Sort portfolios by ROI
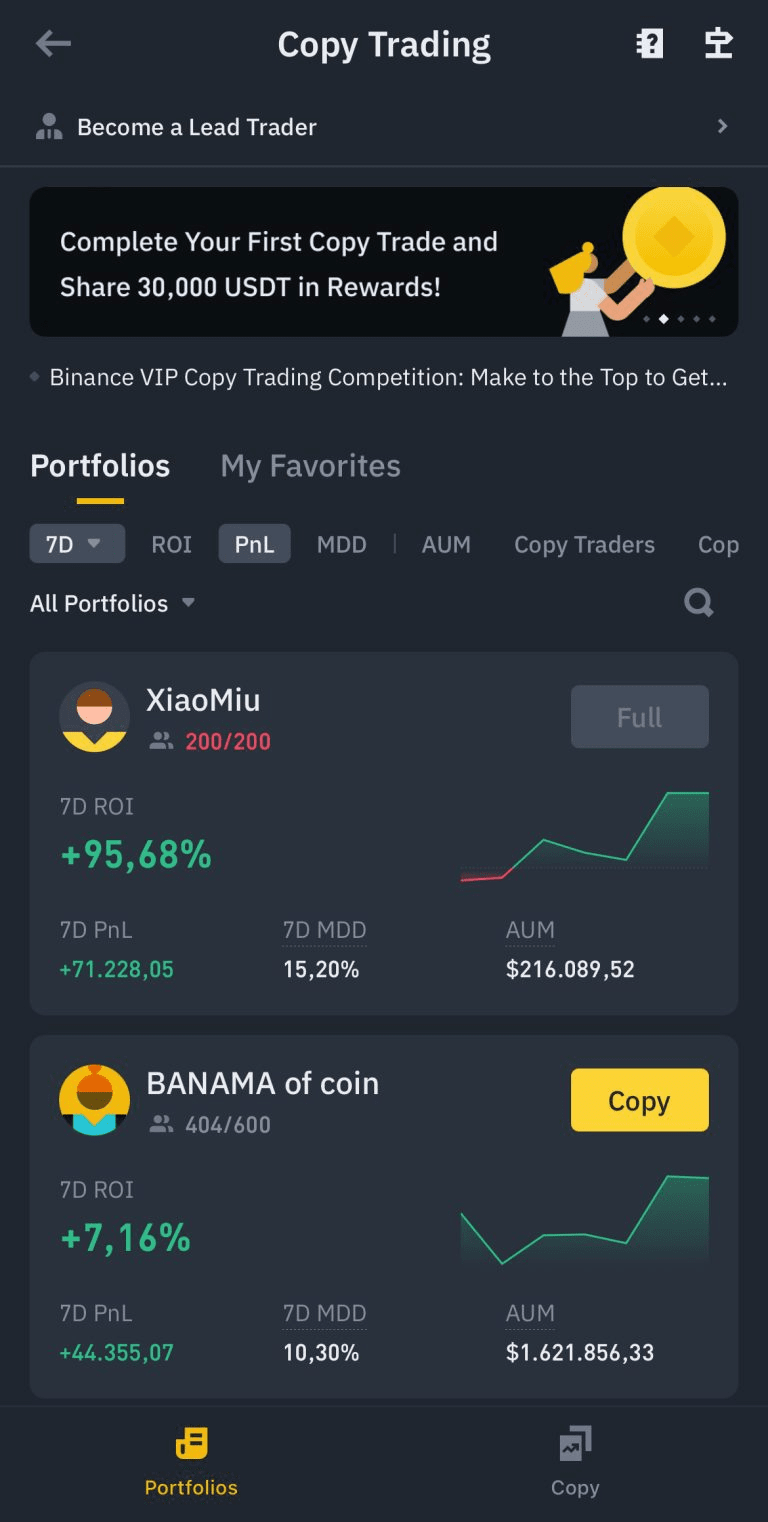 click(x=171, y=544)
